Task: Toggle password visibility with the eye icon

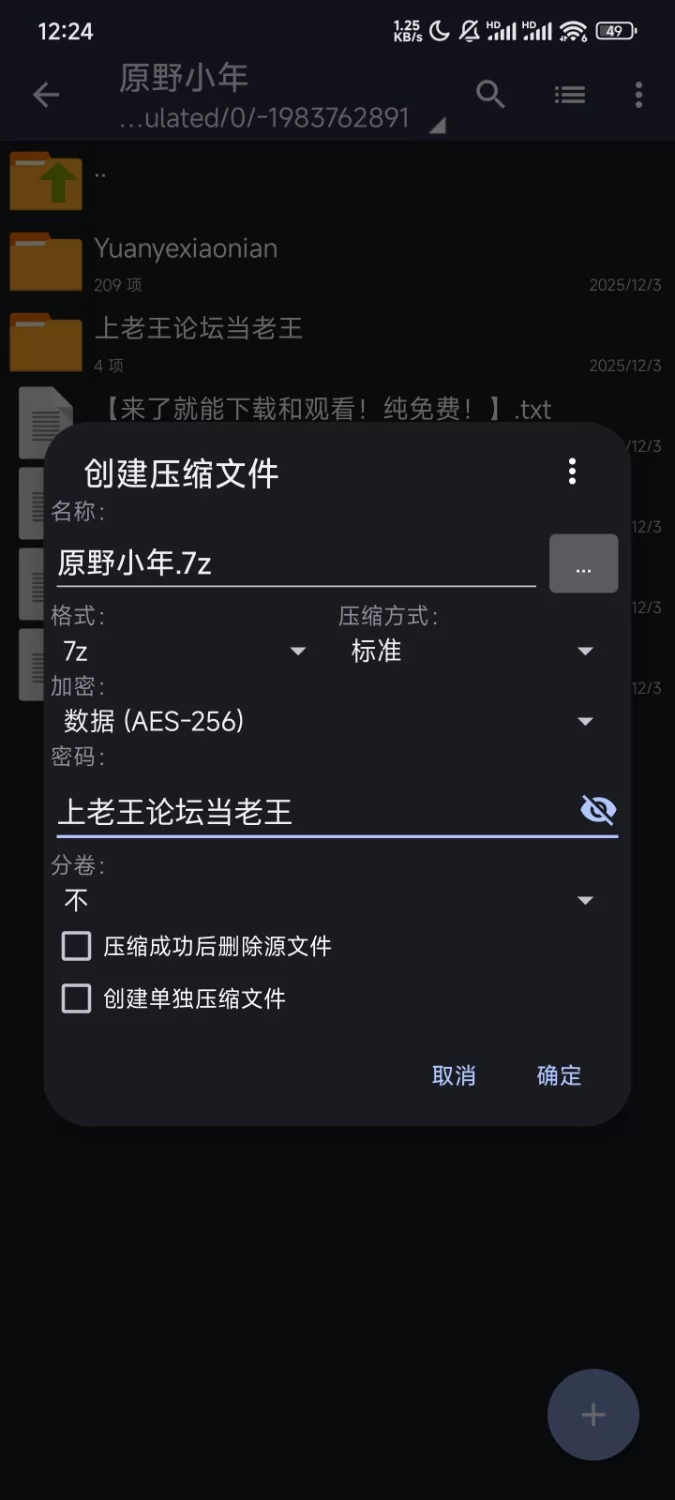Action: click(598, 810)
